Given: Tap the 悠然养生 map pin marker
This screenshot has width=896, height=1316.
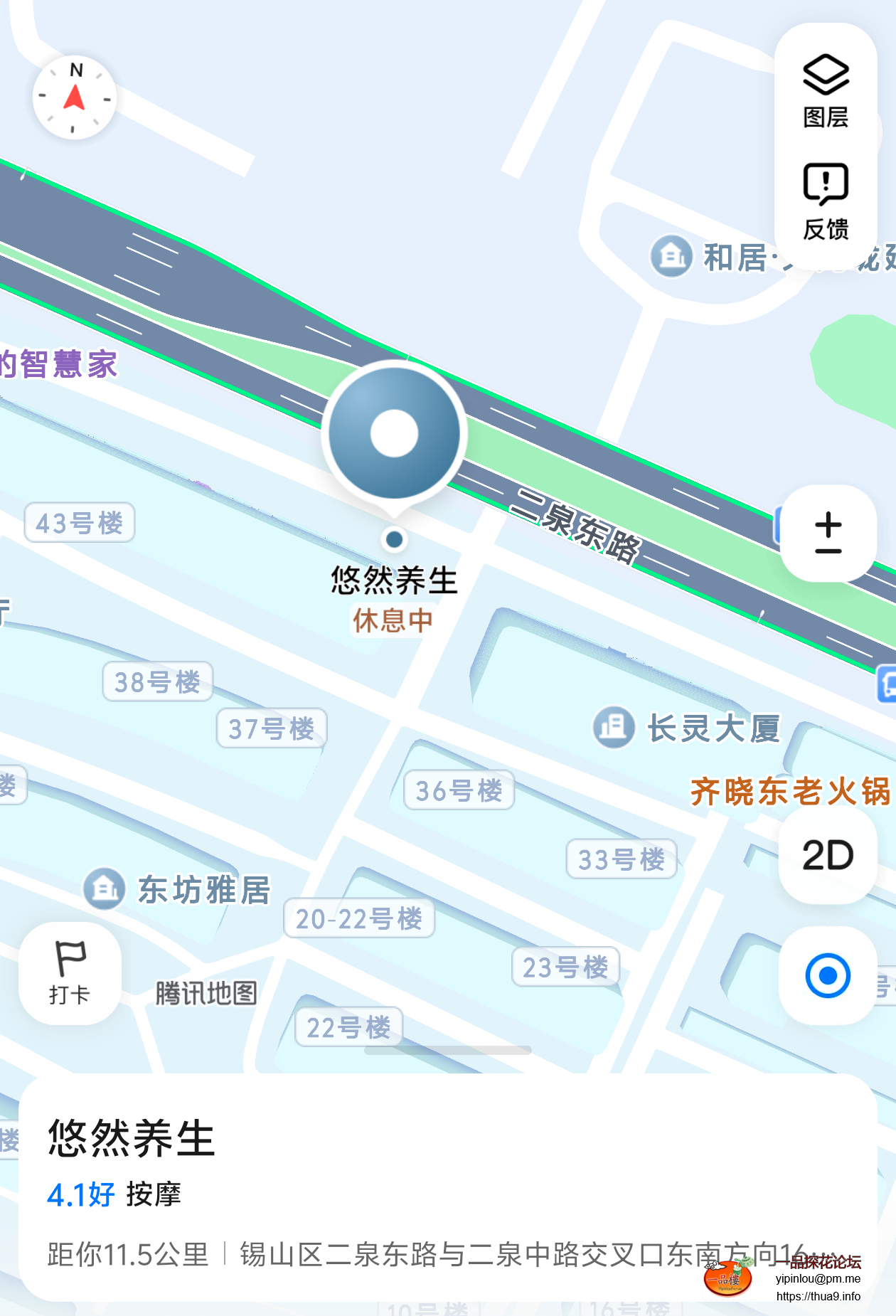Looking at the screenshot, I should (395, 434).
